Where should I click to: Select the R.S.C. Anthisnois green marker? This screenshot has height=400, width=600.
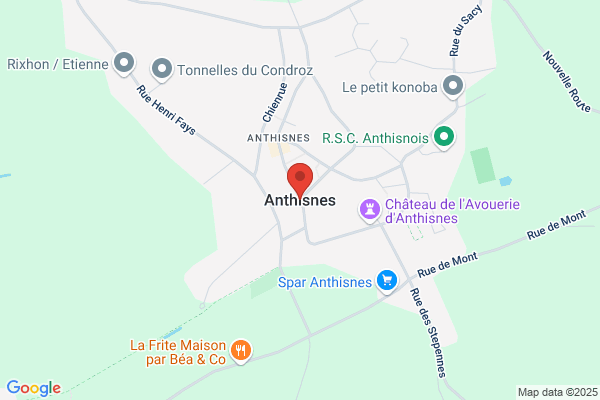444,137
